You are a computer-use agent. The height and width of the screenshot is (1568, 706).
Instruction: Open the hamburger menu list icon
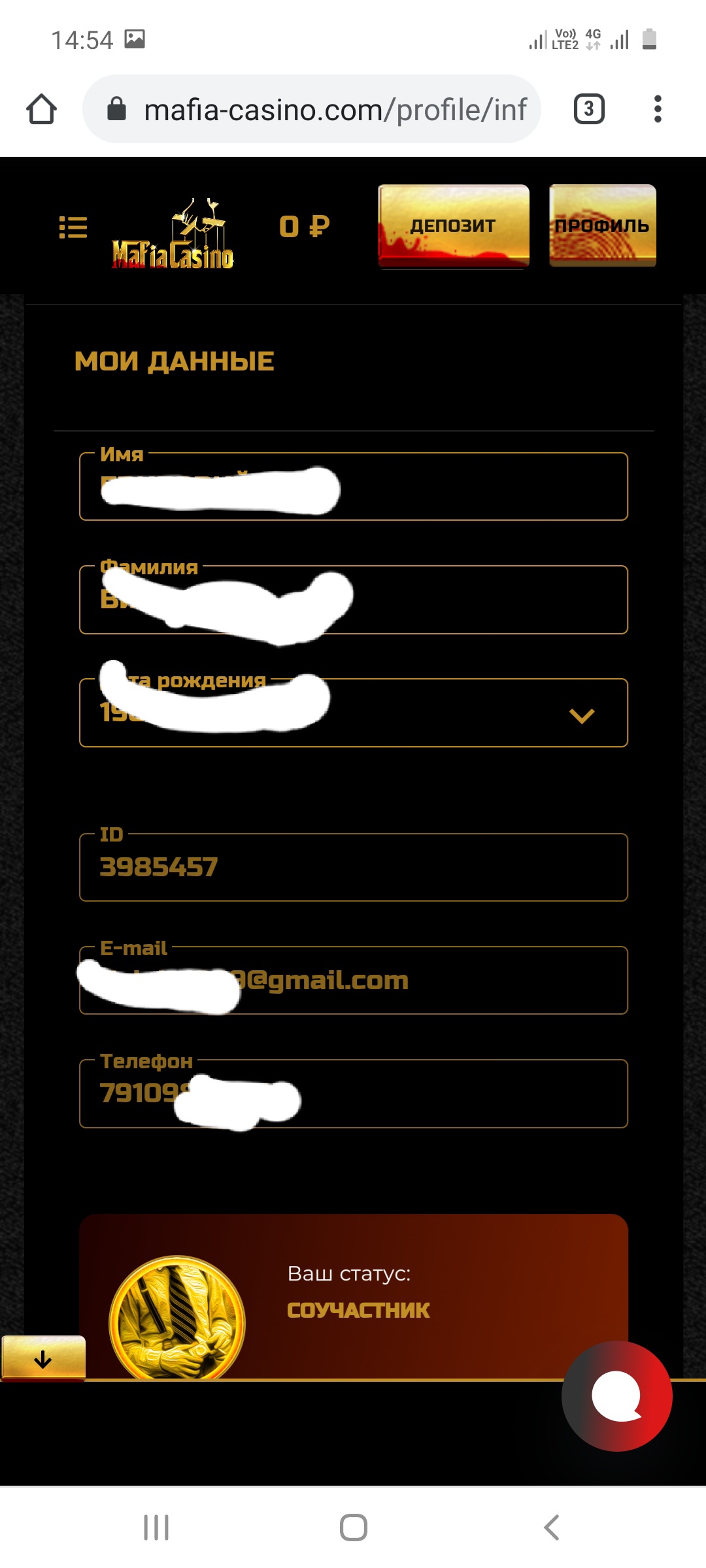click(x=73, y=227)
